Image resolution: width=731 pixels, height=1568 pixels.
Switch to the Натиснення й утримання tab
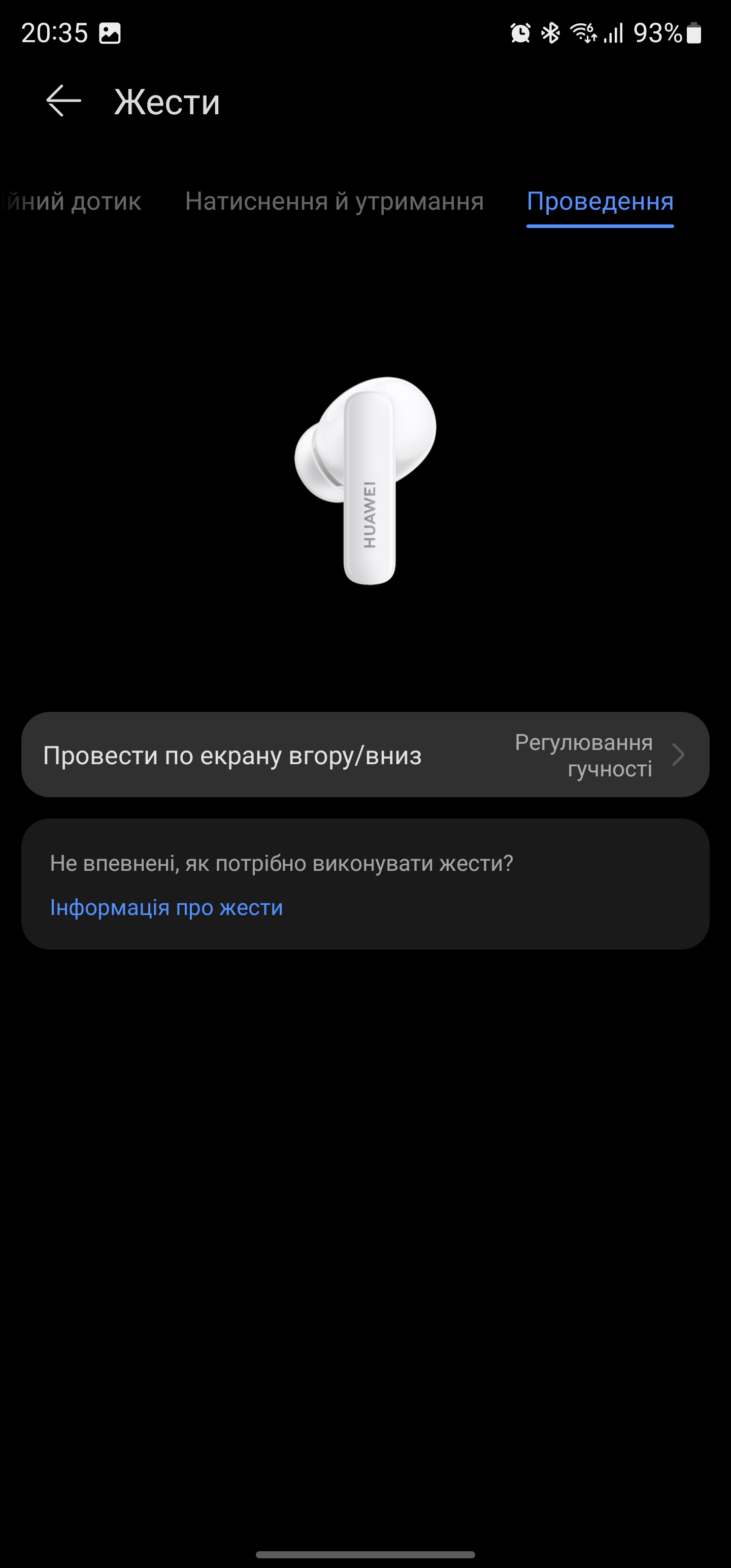[334, 202]
